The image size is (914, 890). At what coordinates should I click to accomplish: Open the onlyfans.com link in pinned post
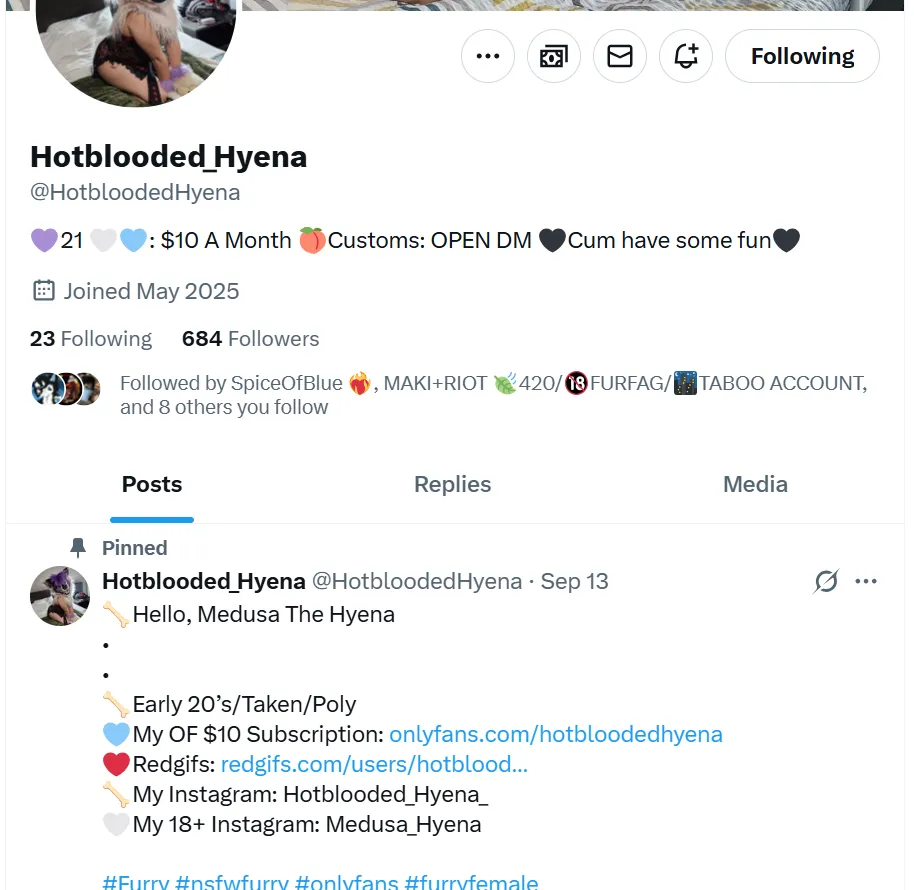tap(555, 735)
